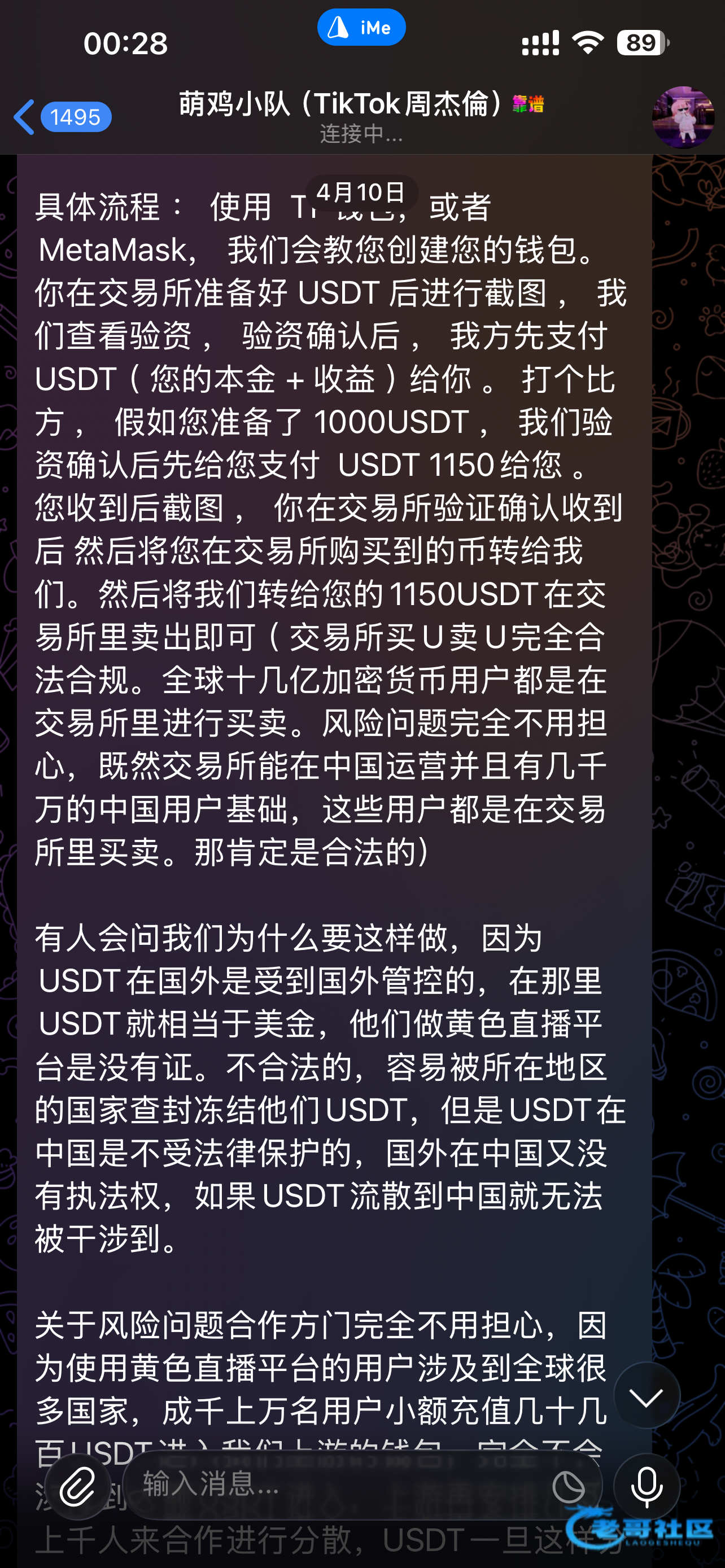This screenshot has height=1568, width=725.
Task: Open the group avatar profile
Action: (683, 117)
